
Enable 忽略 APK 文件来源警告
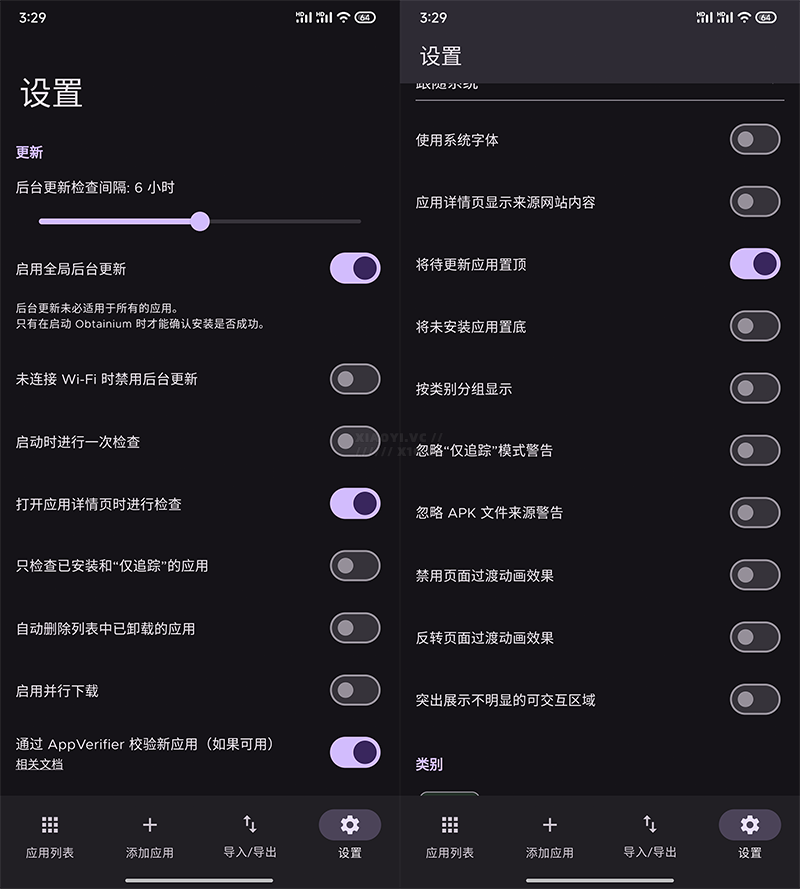755,512
